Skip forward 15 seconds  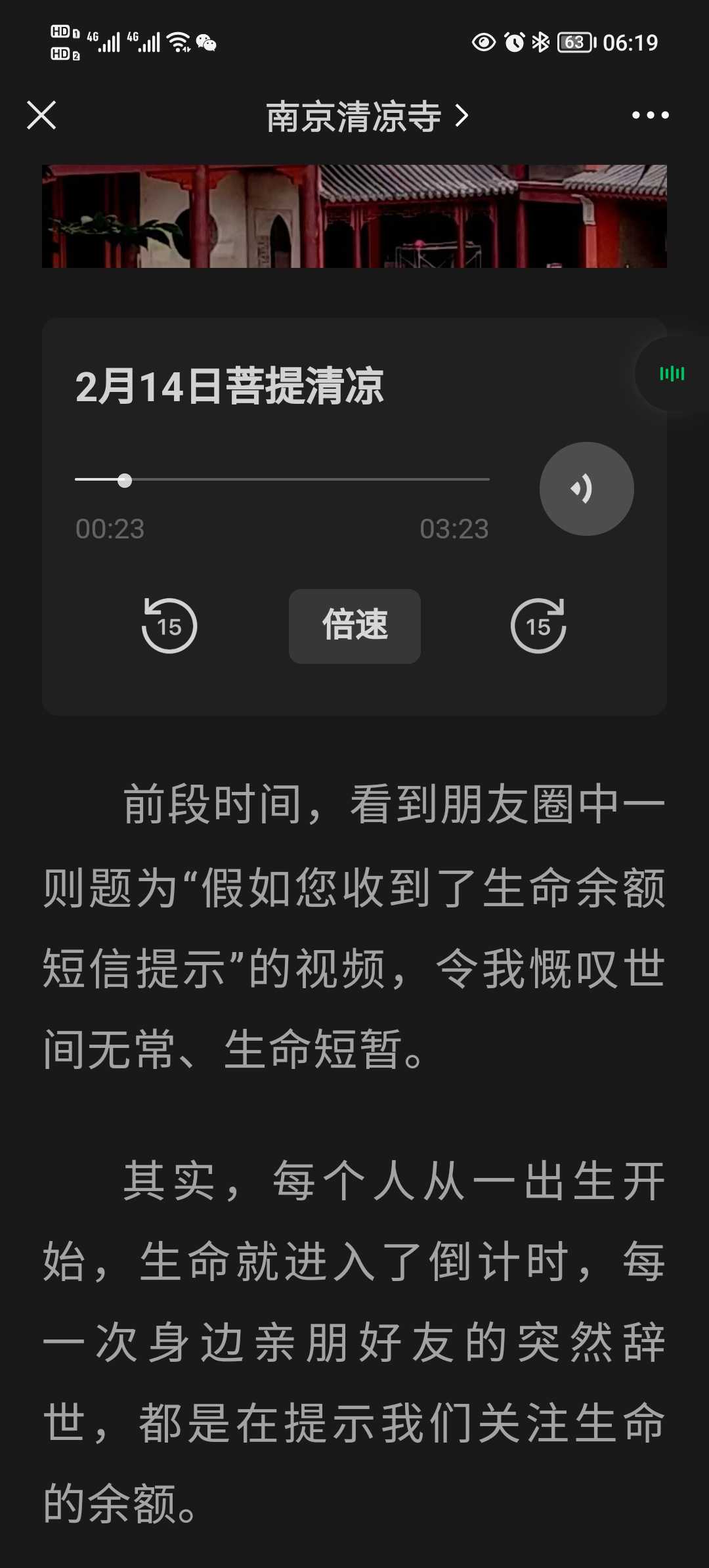pyautogui.click(x=538, y=626)
